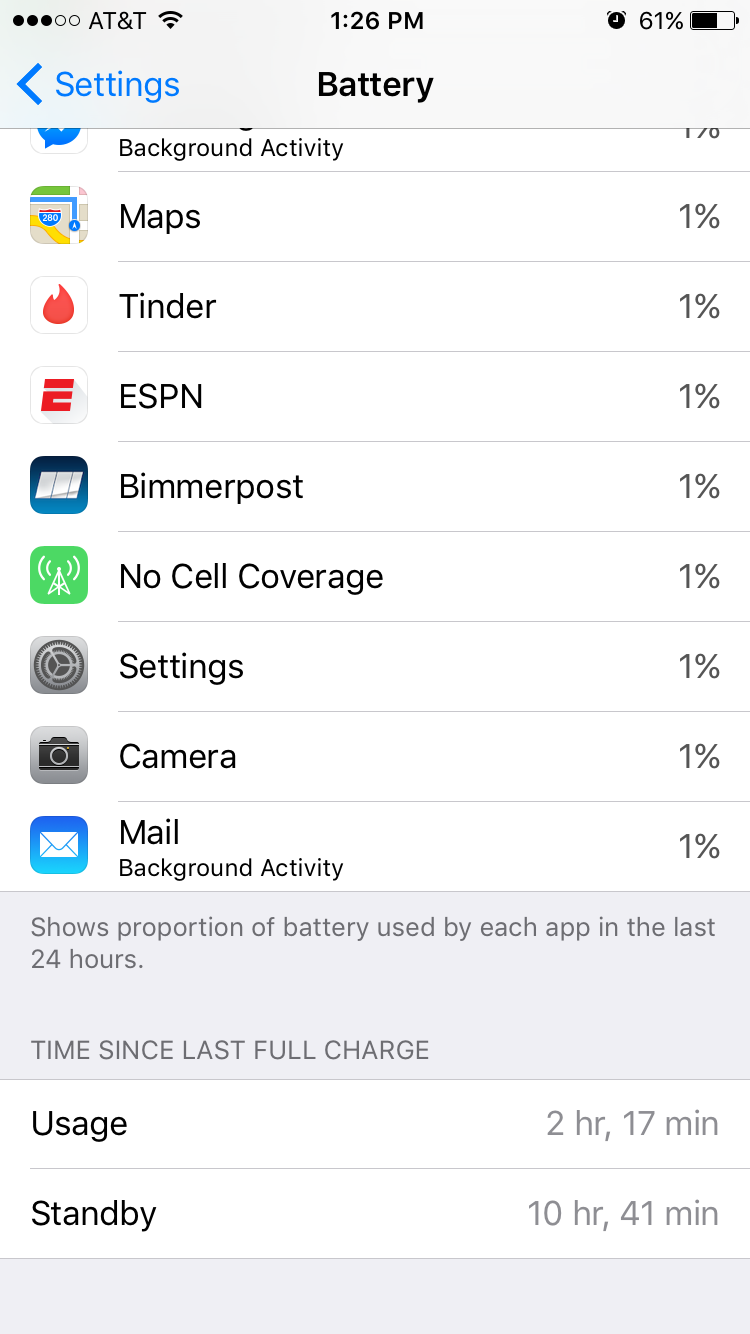
Task: Go back to Settings
Action: (98, 85)
